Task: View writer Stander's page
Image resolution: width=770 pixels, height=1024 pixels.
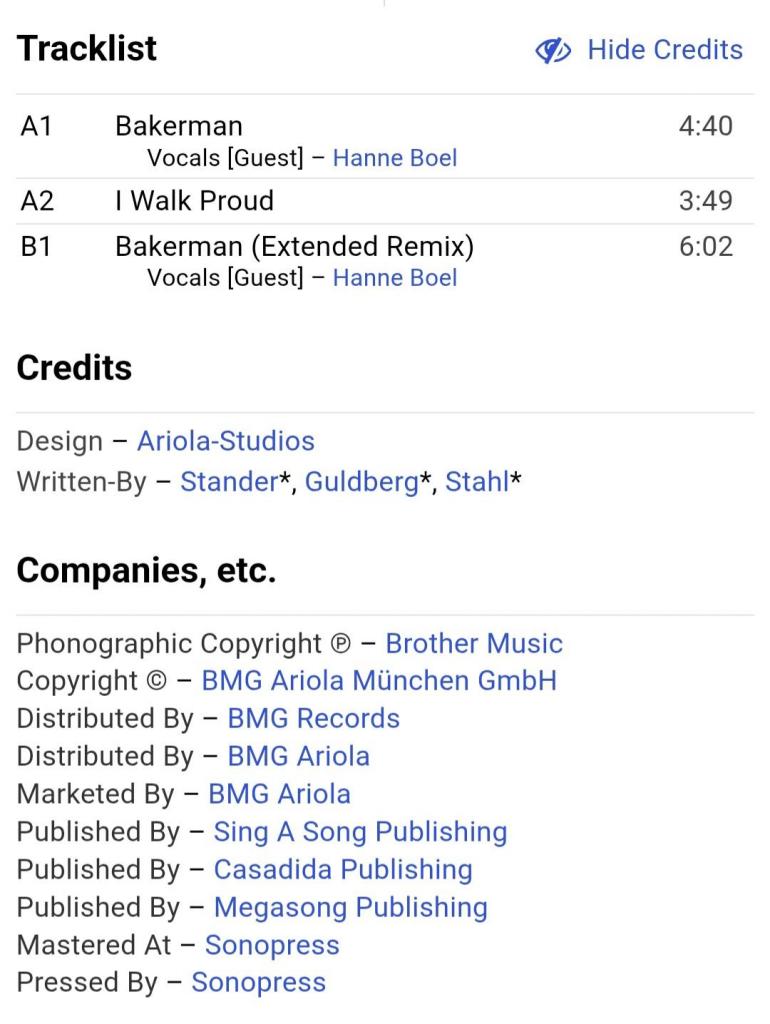Action: [x=227, y=482]
